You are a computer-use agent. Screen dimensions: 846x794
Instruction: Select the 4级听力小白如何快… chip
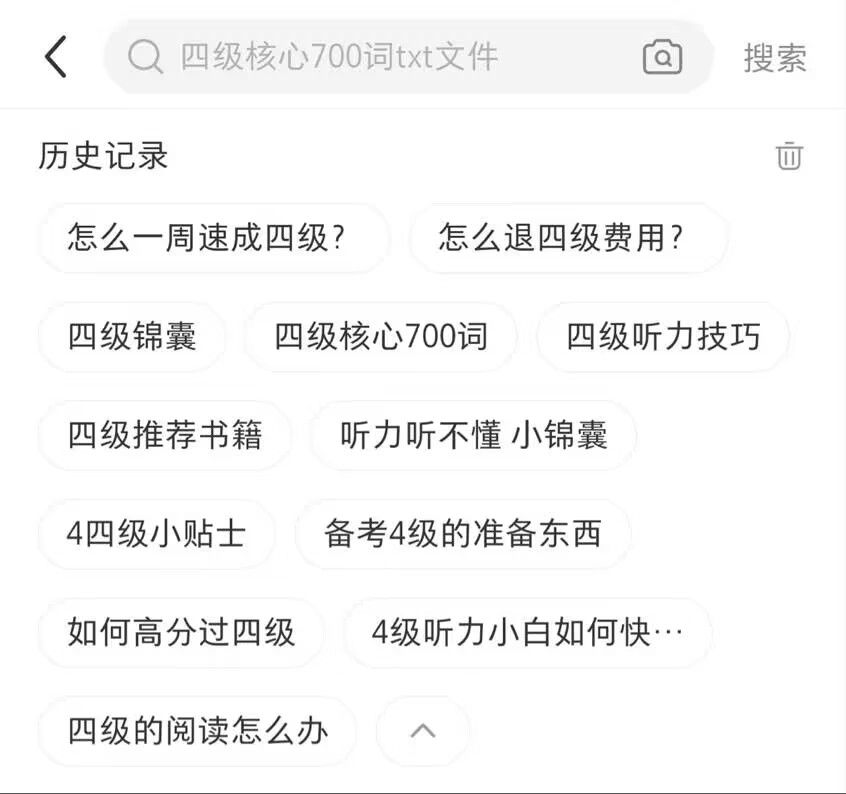pos(527,633)
